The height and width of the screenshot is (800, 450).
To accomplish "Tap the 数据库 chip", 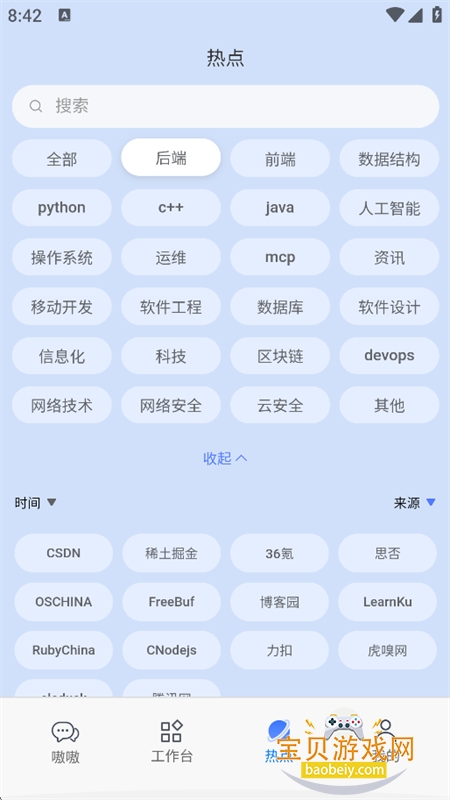I will pos(280,307).
